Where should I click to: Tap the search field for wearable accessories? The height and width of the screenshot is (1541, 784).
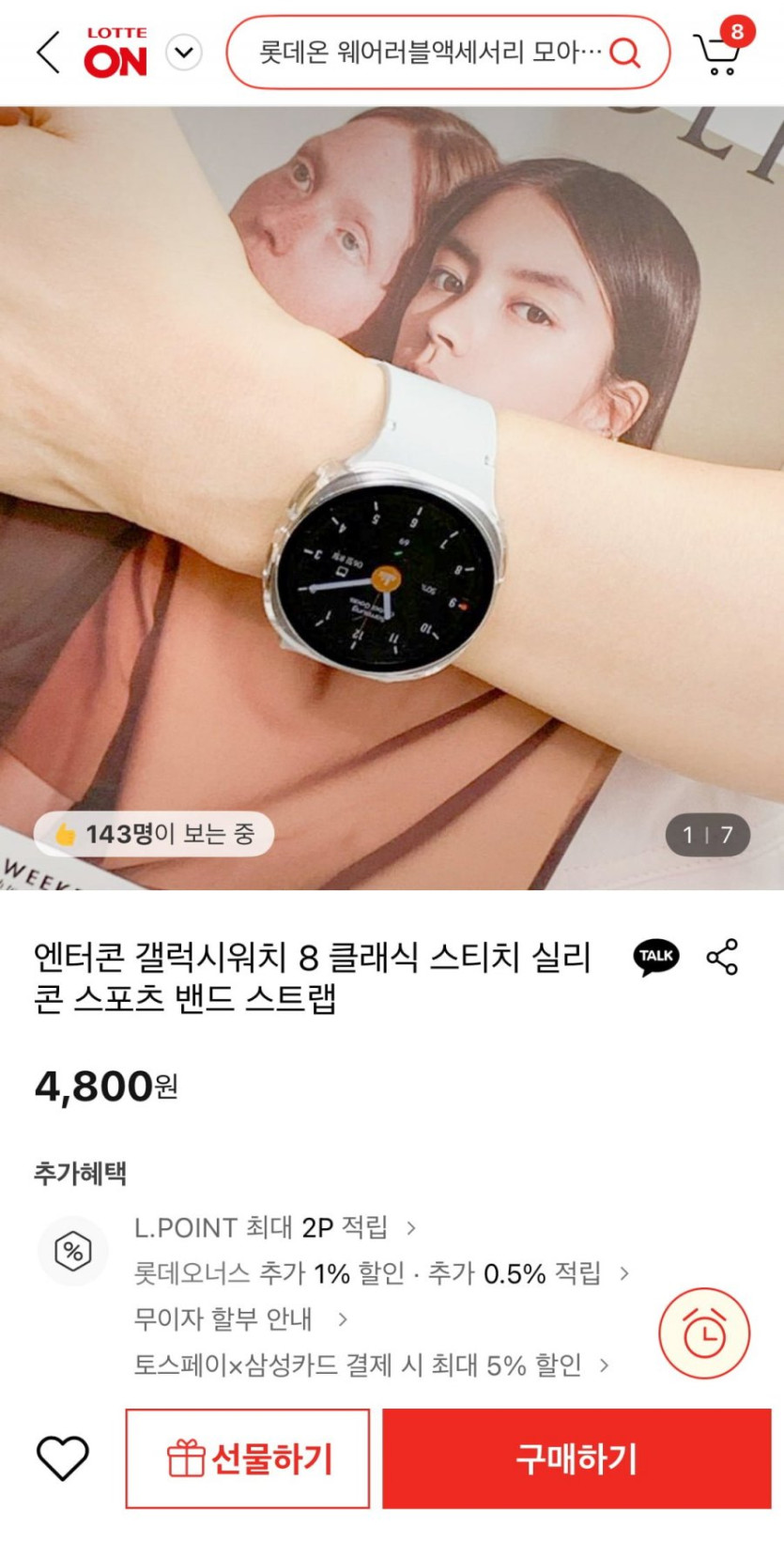point(448,53)
